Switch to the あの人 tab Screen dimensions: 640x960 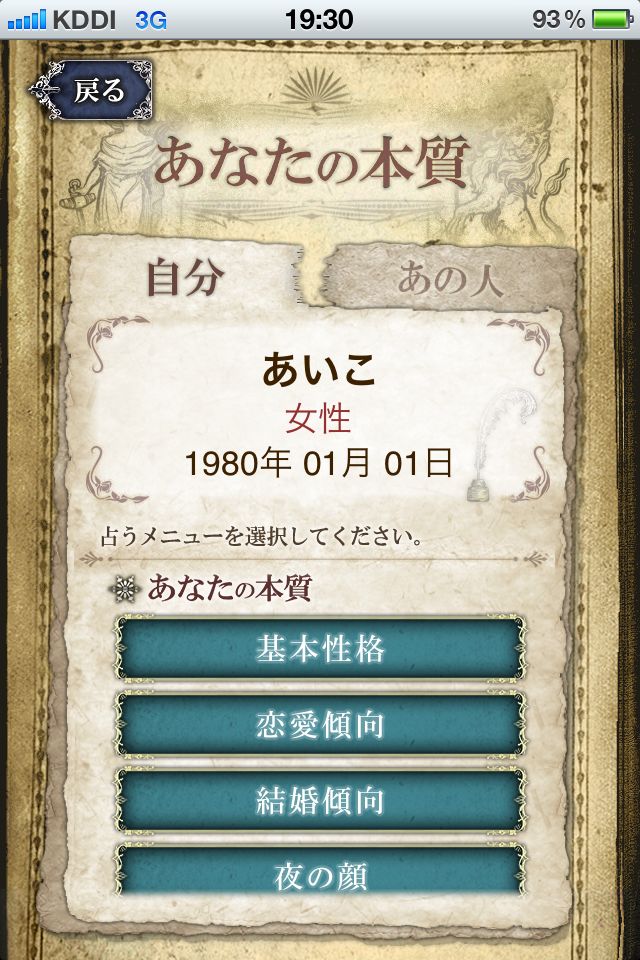[450, 280]
